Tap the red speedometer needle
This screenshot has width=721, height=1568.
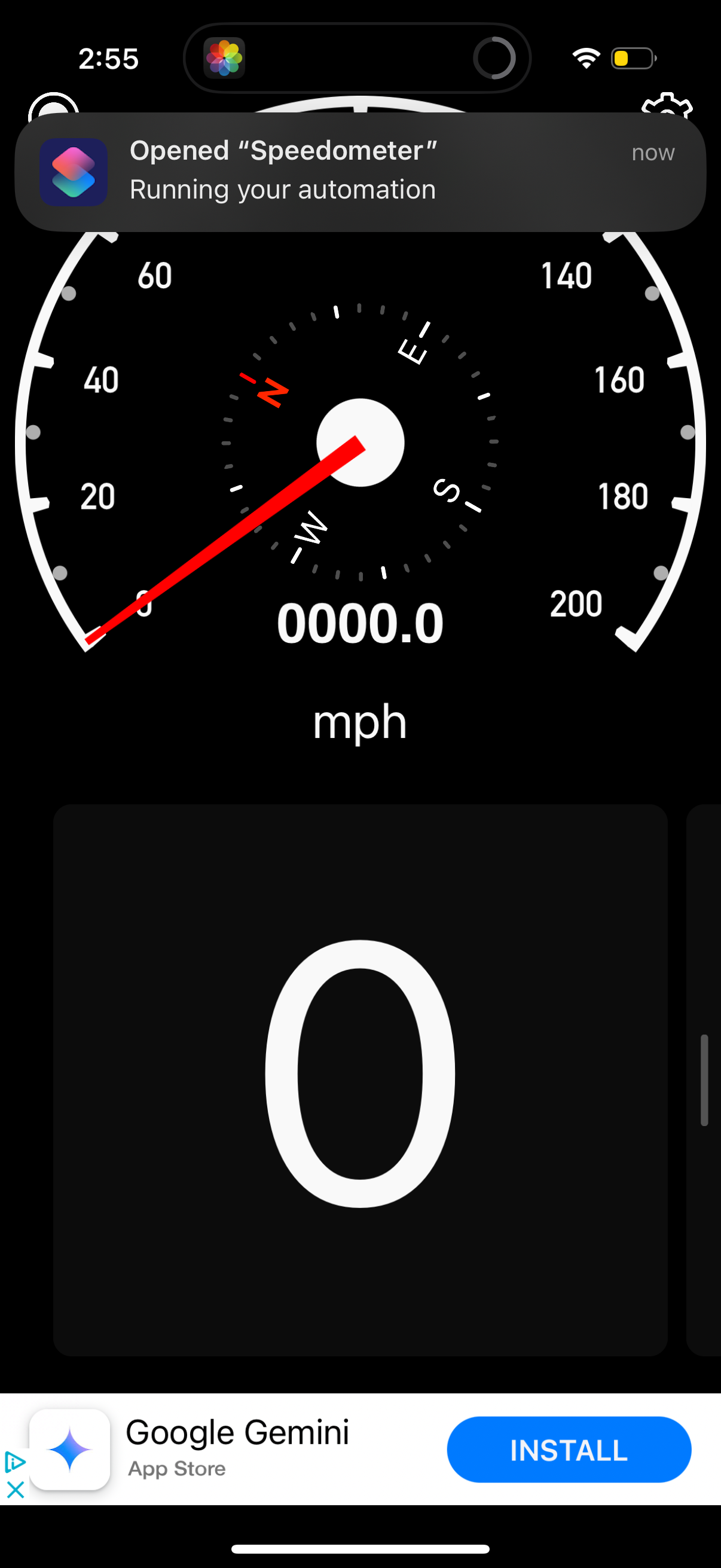(x=225, y=542)
